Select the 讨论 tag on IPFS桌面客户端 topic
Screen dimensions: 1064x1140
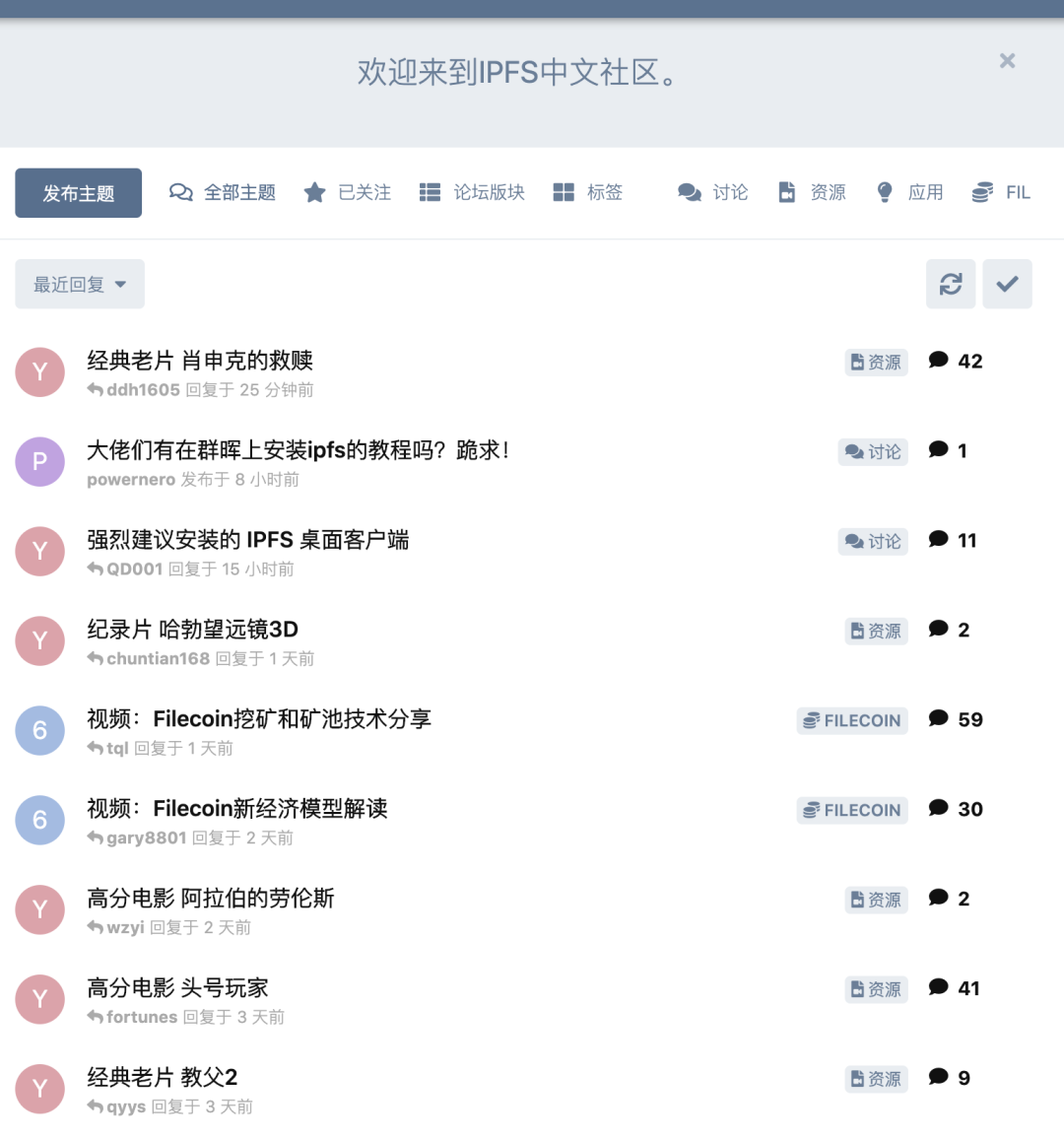pyautogui.click(x=872, y=541)
